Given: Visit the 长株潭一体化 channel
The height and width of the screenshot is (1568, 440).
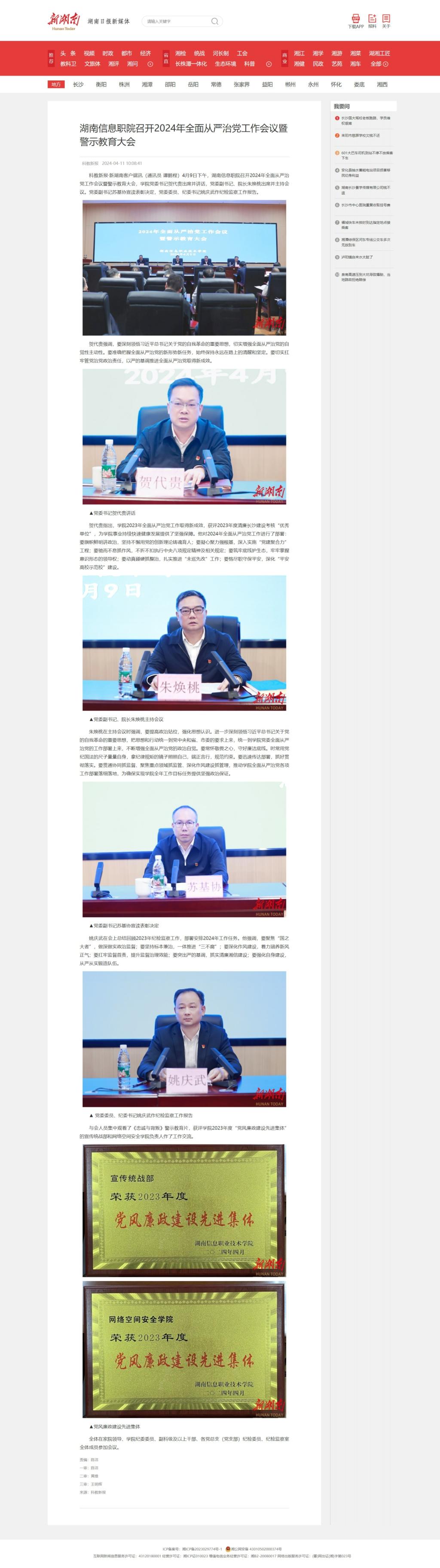Looking at the screenshot, I should (x=191, y=64).
